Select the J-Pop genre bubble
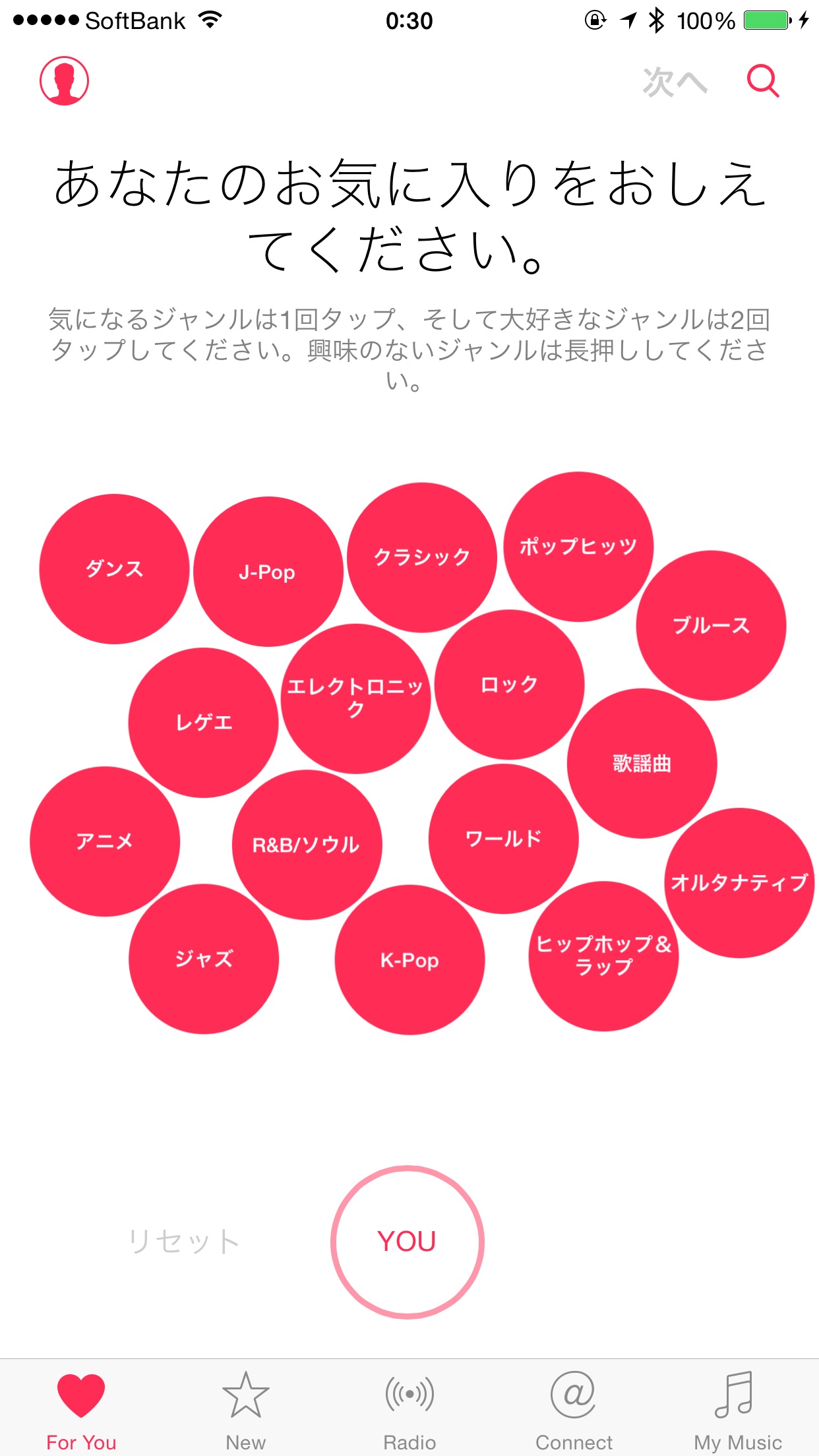 click(x=268, y=572)
